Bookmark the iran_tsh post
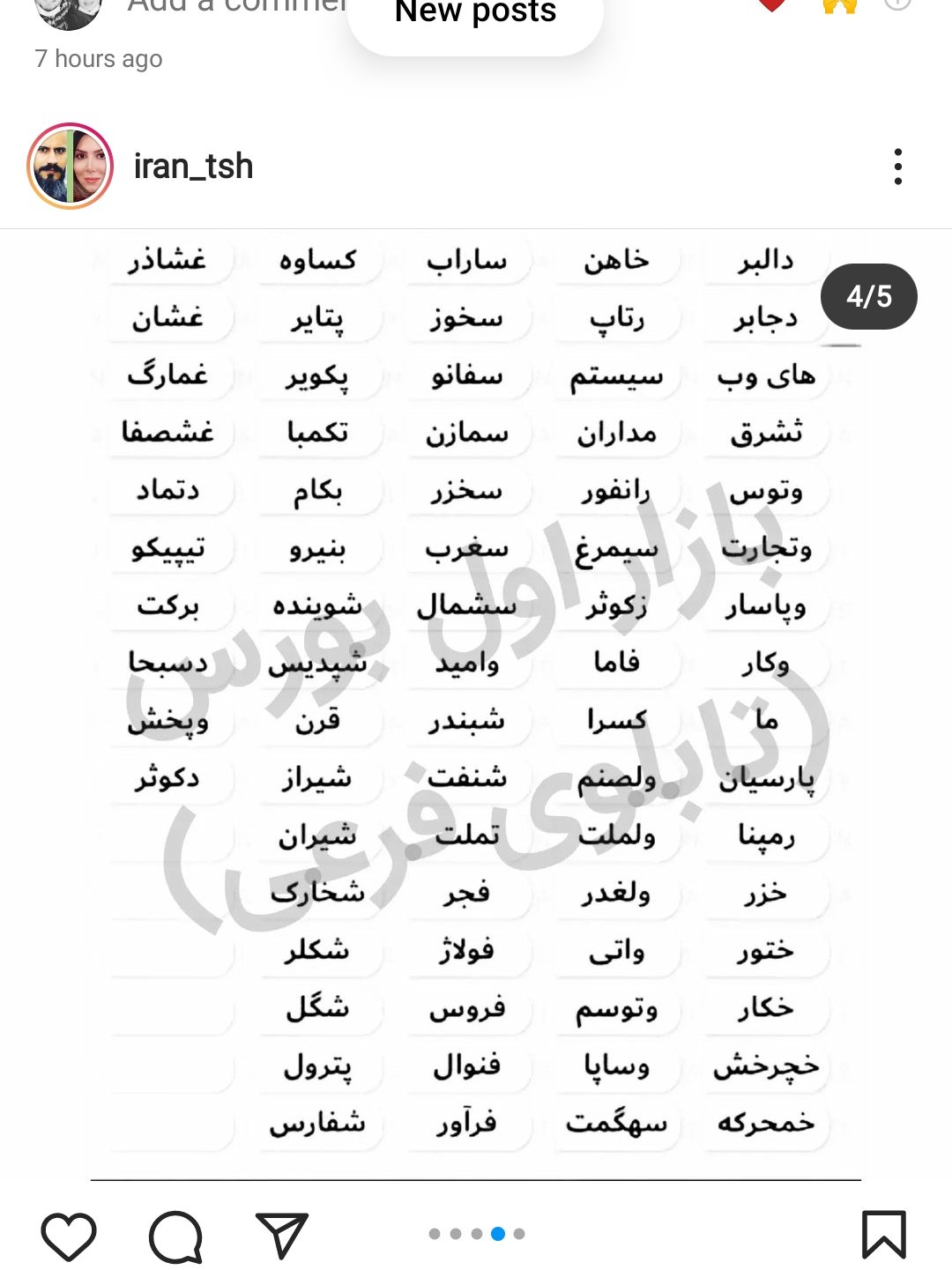Image resolution: width=952 pixels, height=1270 pixels. tap(883, 1235)
